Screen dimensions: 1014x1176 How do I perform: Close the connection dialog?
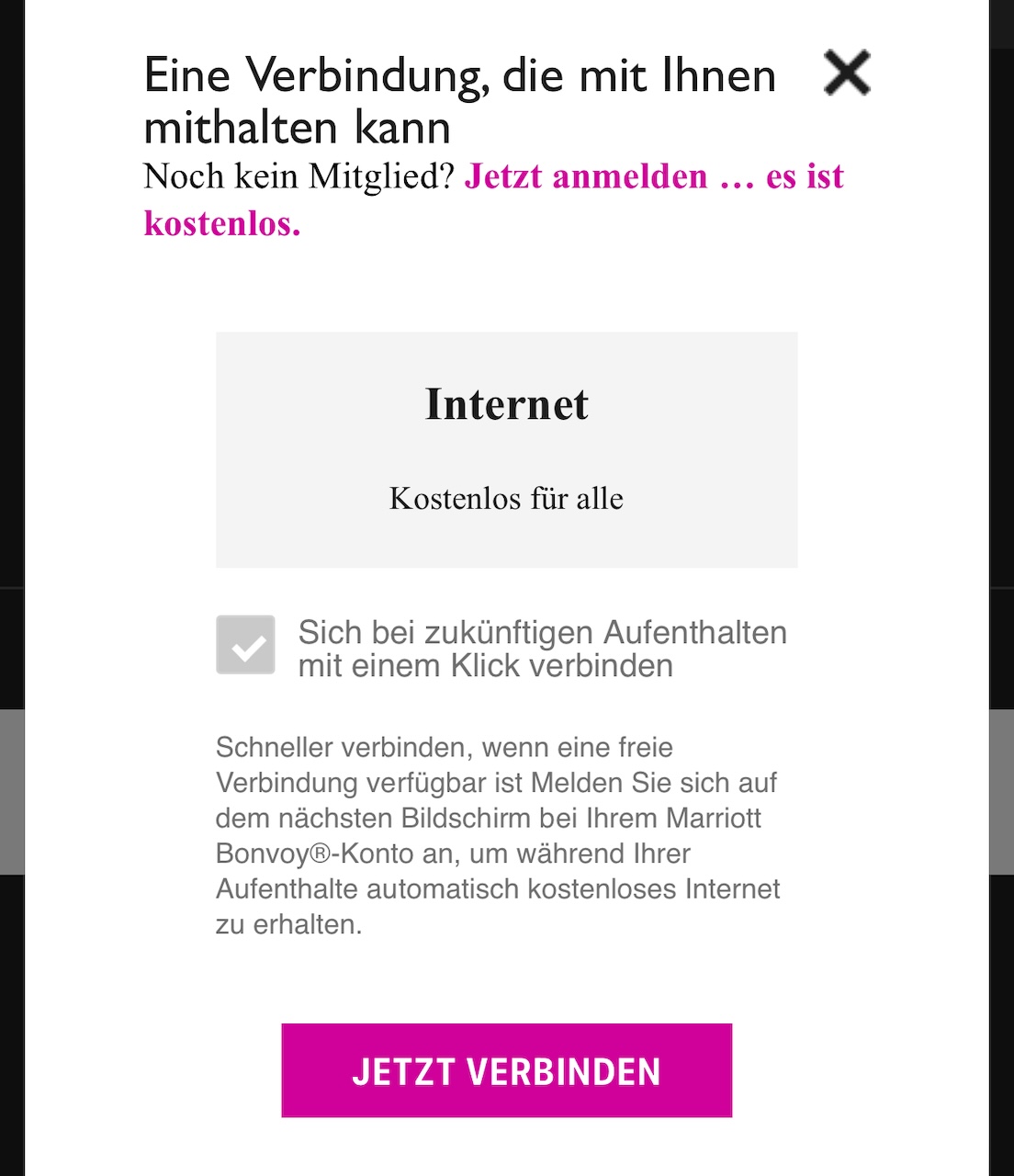846,73
